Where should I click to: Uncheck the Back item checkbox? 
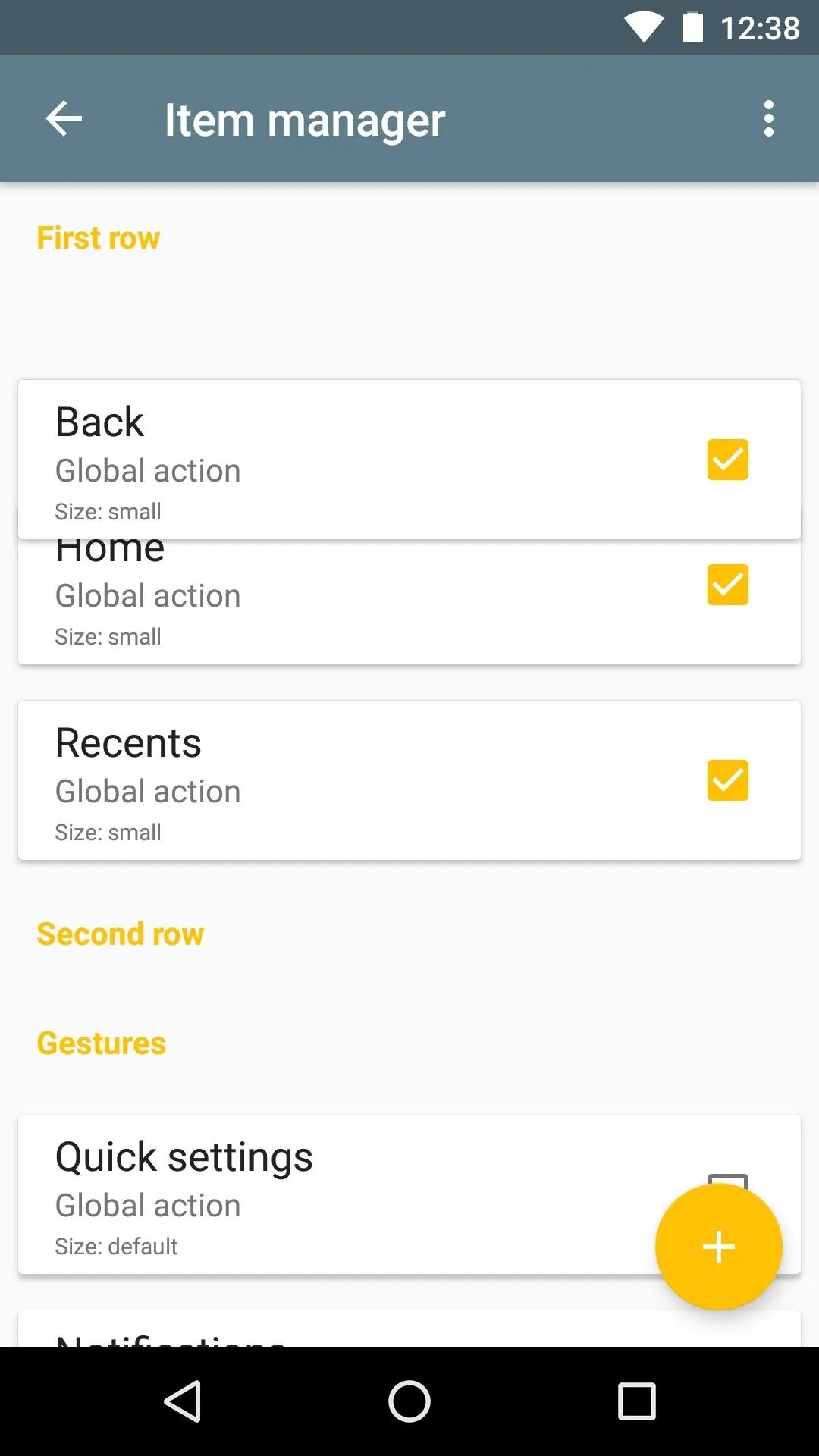(x=728, y=460)
